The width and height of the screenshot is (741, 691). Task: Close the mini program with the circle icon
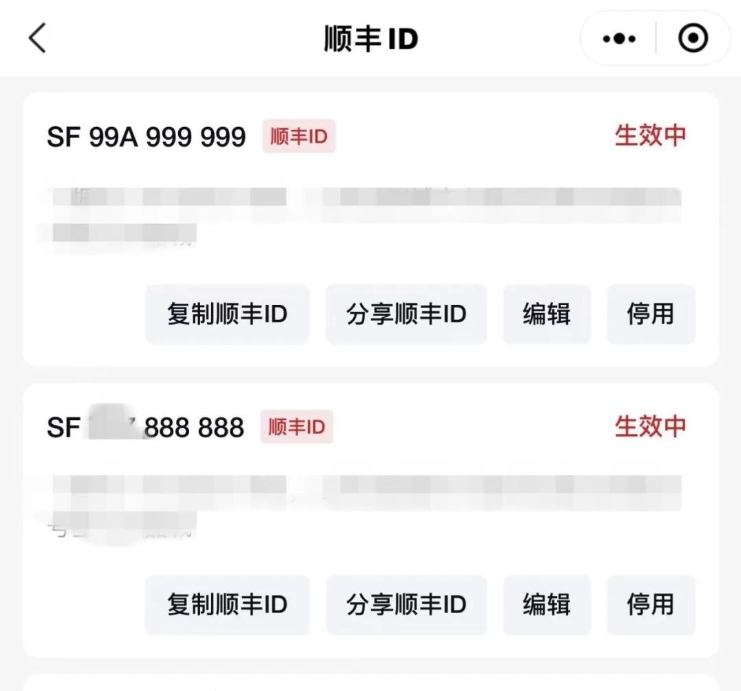(693, 38)
